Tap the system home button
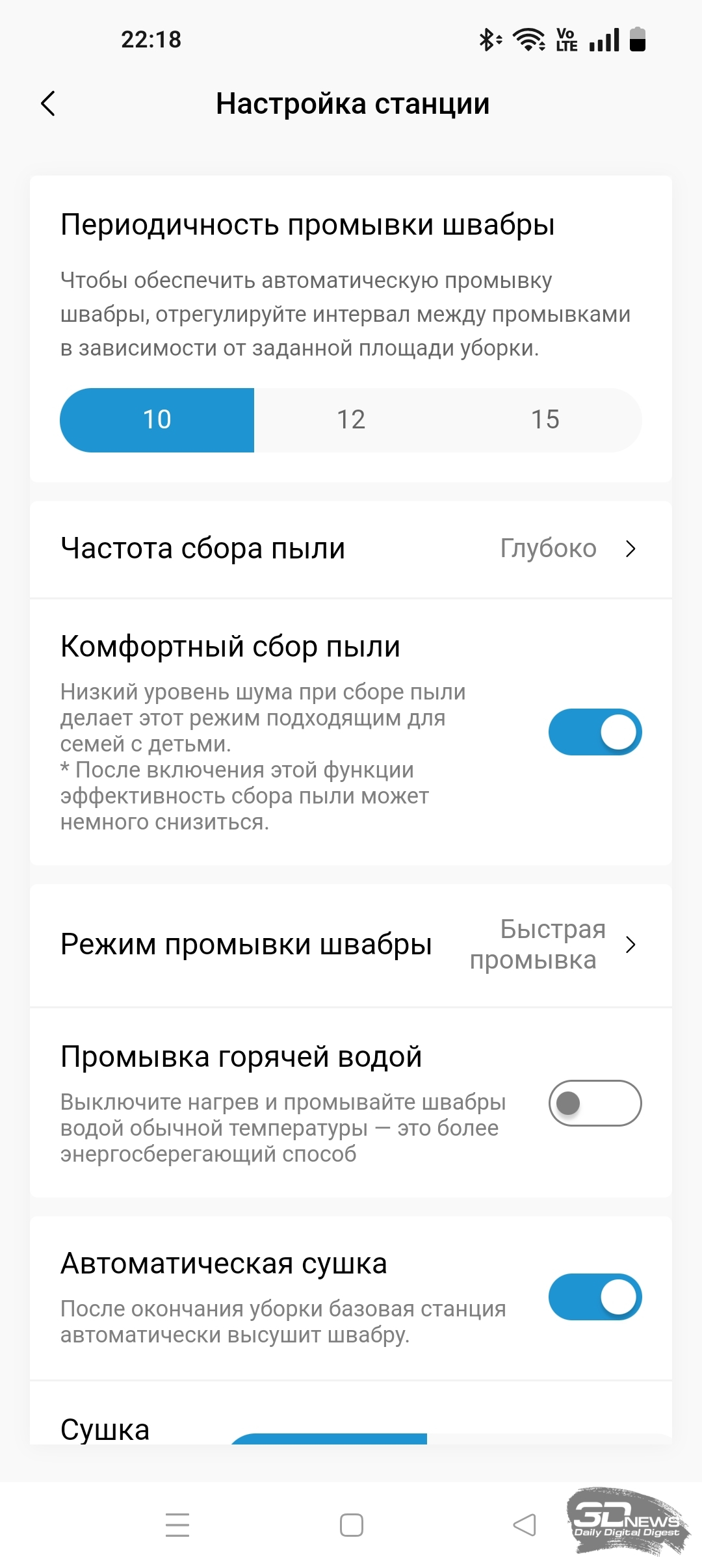This screenshot has height=1568, width=702. [x=352, y=1524]
